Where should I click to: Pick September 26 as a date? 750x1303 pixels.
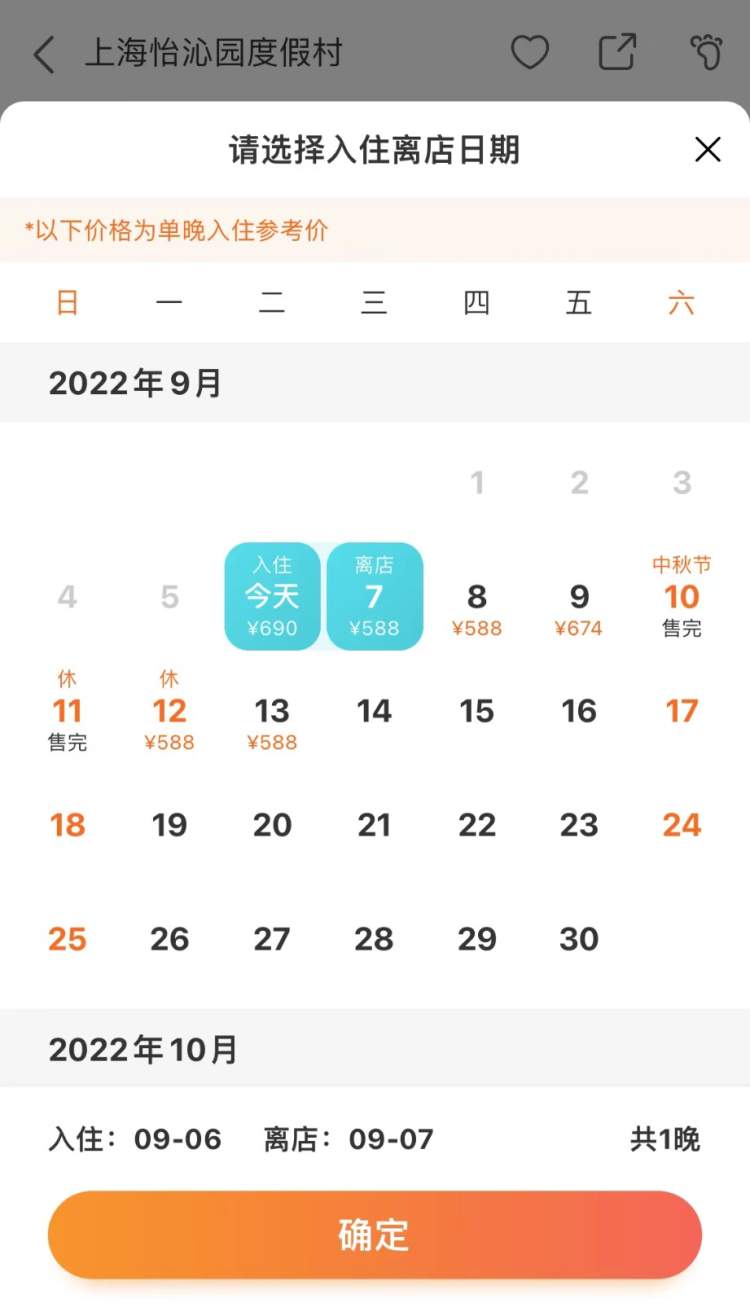tap(169, 940)
